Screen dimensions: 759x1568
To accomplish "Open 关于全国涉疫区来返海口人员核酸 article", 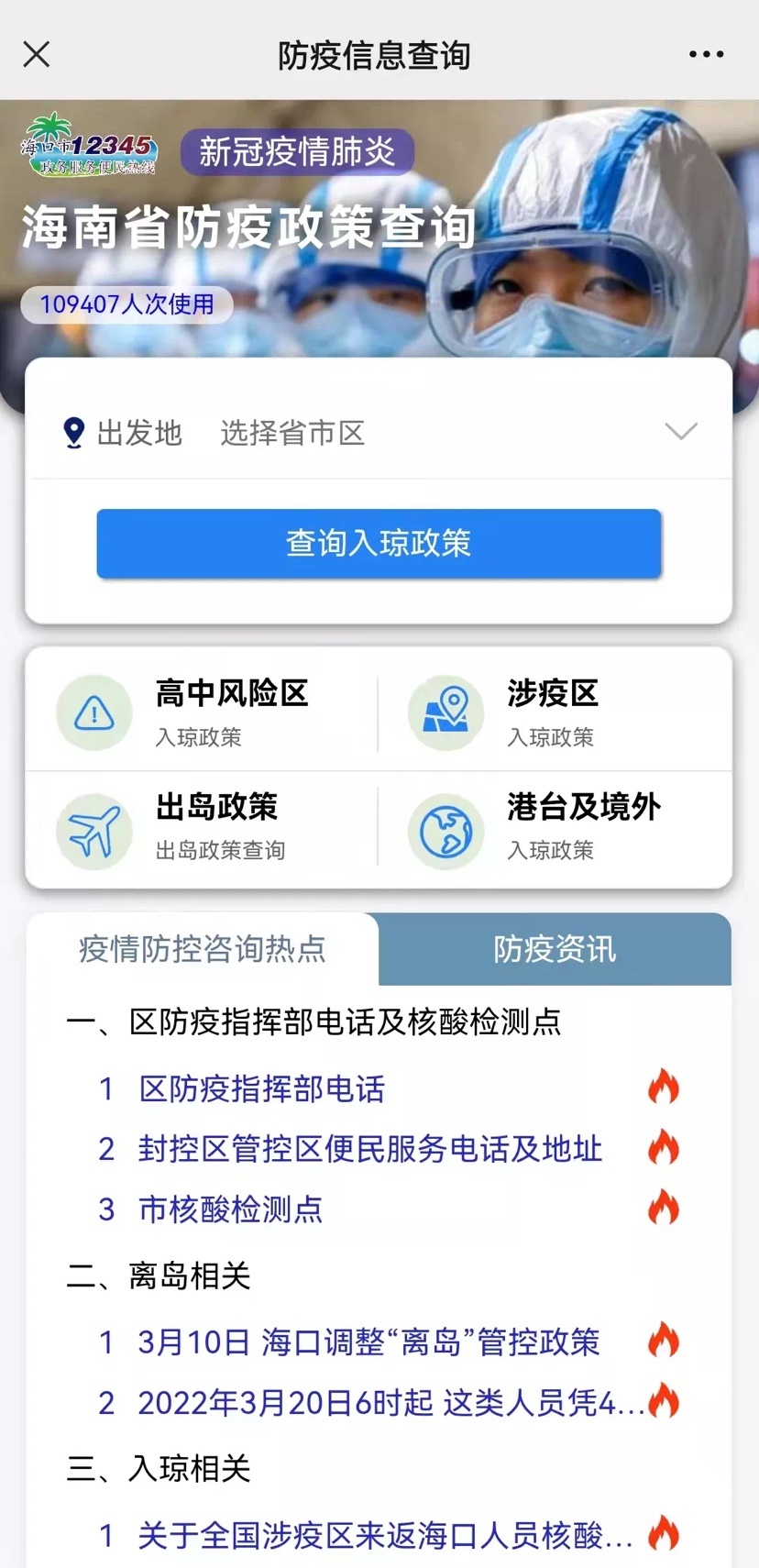I will [385, 1536].
